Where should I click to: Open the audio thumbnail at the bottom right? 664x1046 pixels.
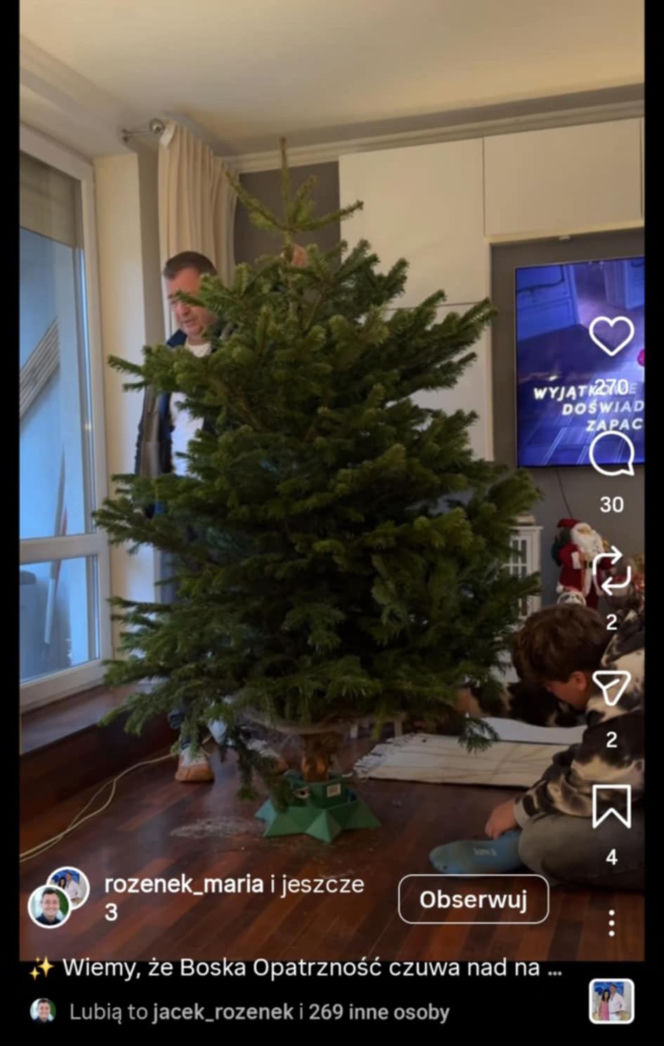tap(611, 1001)
